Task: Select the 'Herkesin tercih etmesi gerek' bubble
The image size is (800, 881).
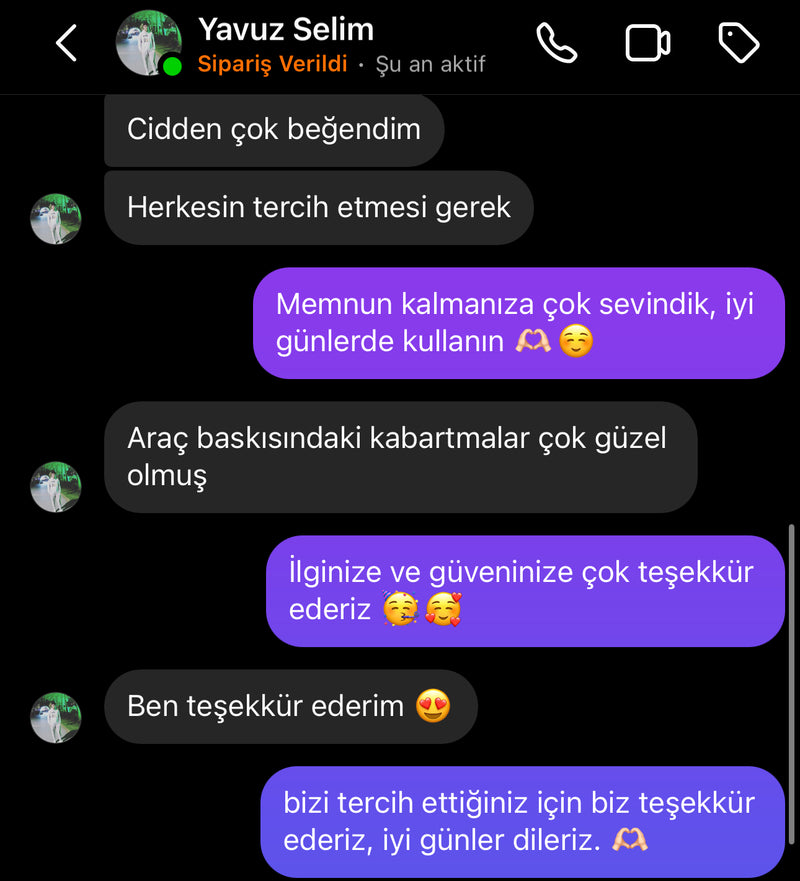Action: click(318, 207)
